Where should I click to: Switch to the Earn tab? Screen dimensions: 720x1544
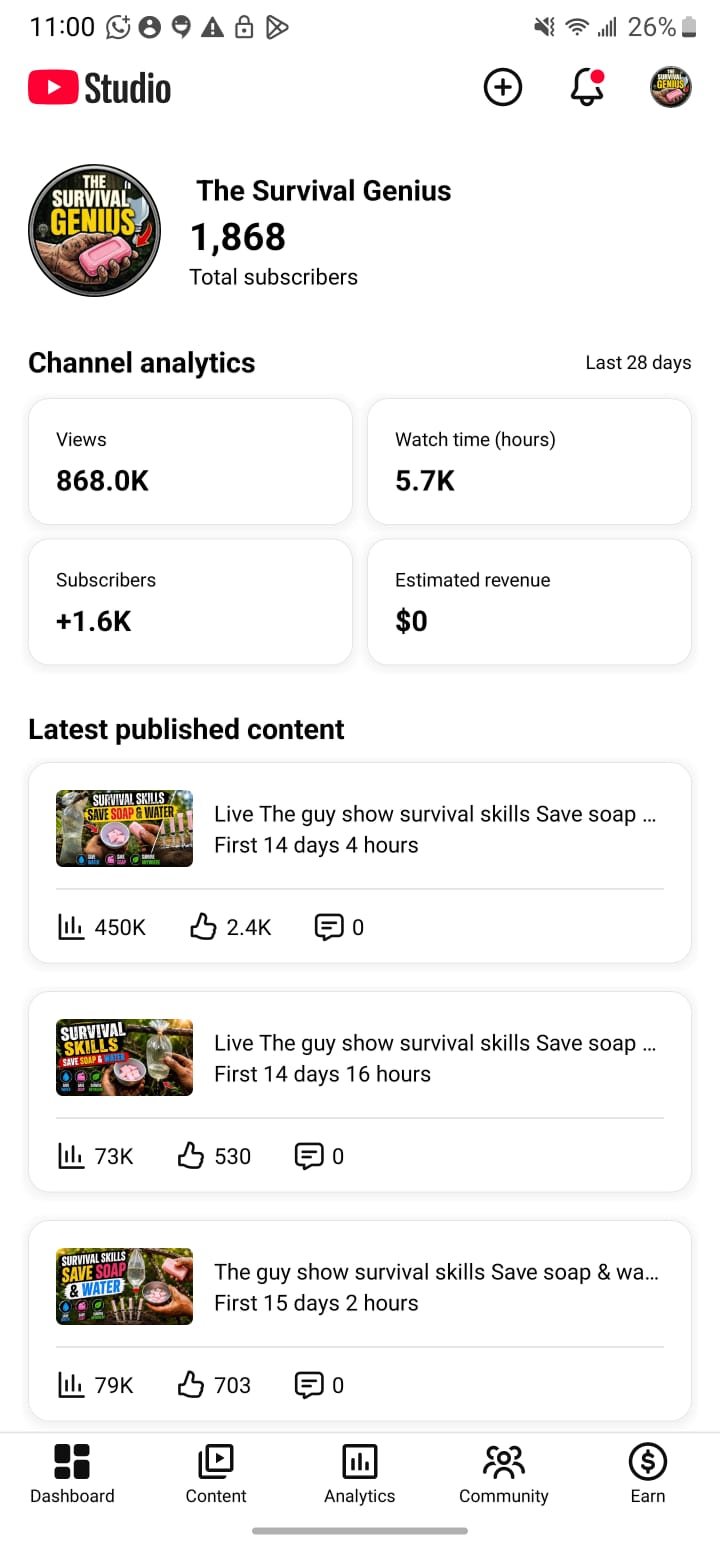point(648,1475)
